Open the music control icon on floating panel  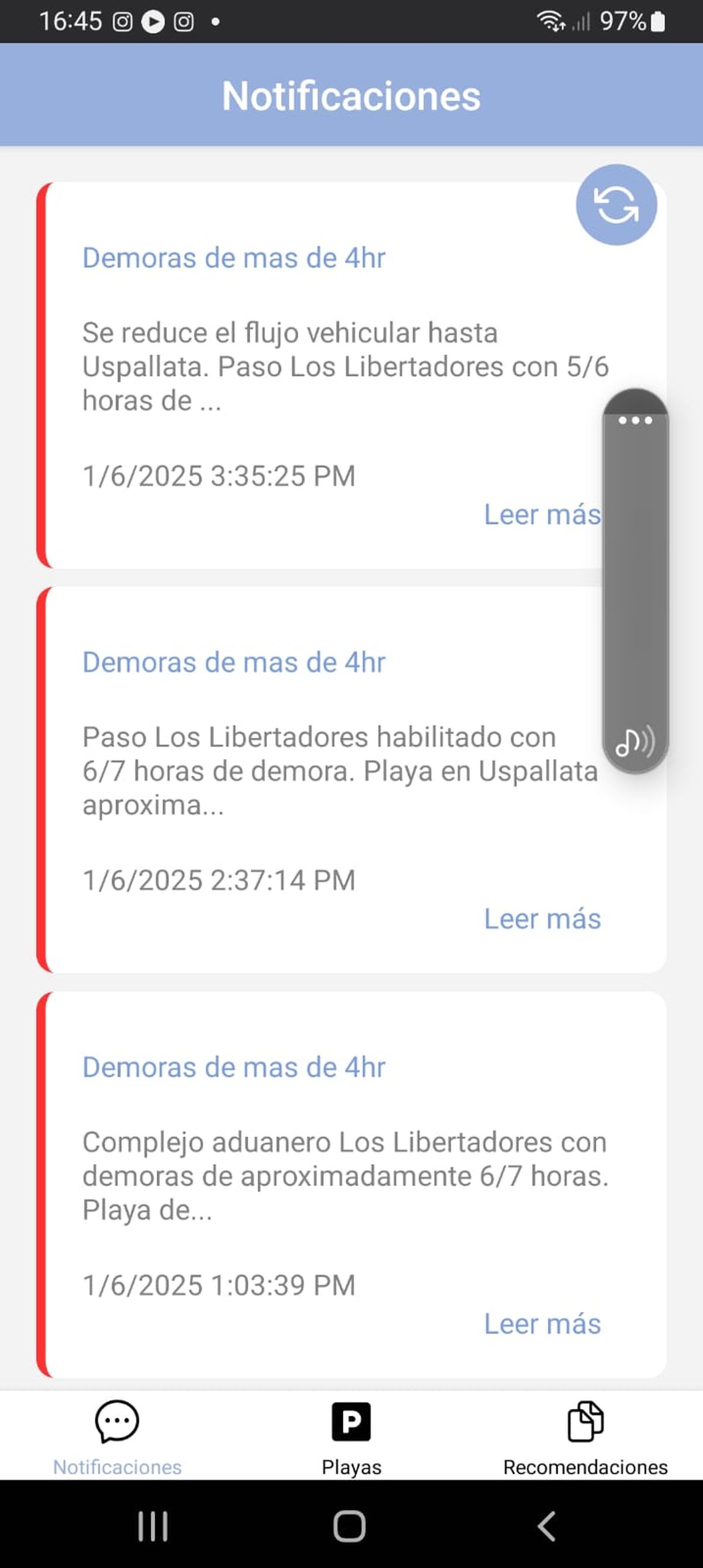tap(634, 741)
